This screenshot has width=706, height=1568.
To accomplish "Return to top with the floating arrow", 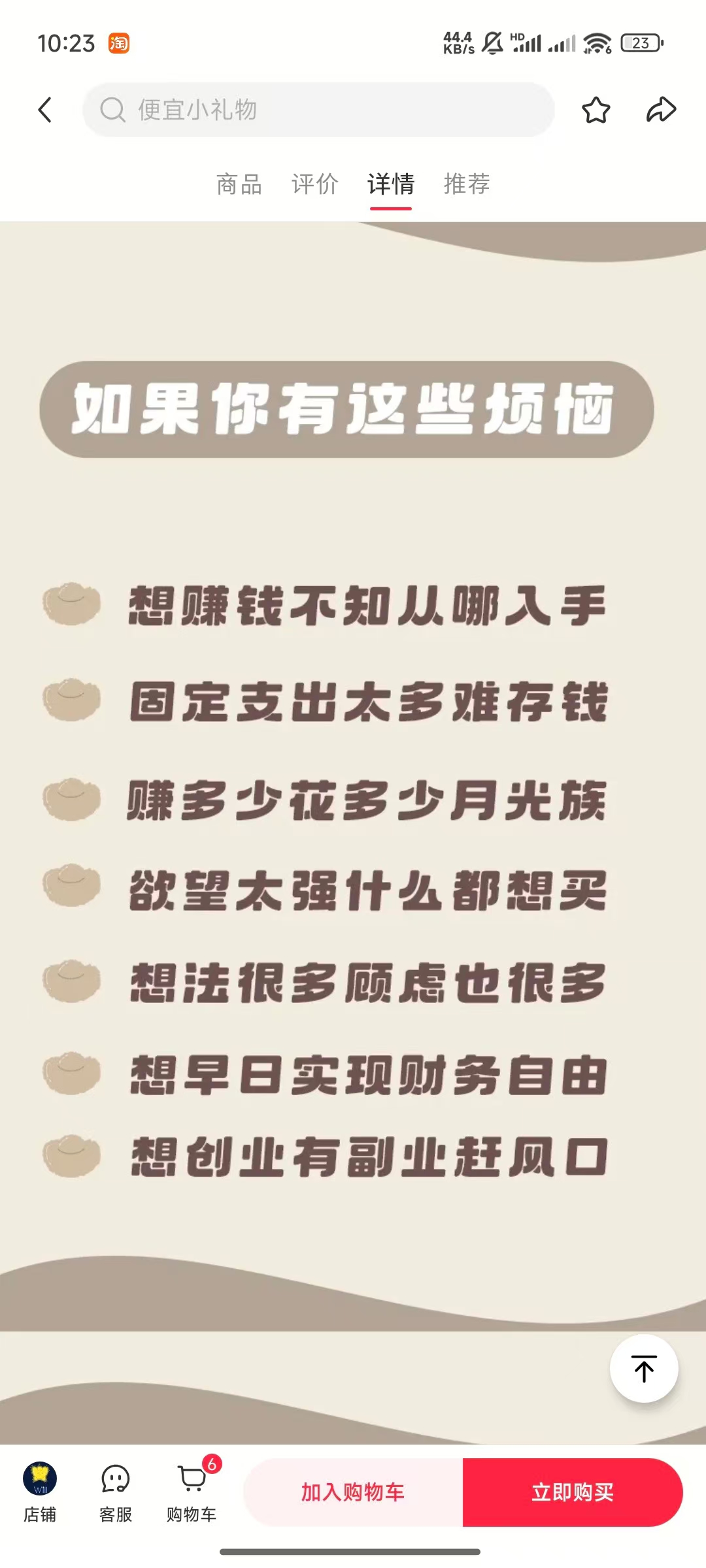I will 644,1369.
